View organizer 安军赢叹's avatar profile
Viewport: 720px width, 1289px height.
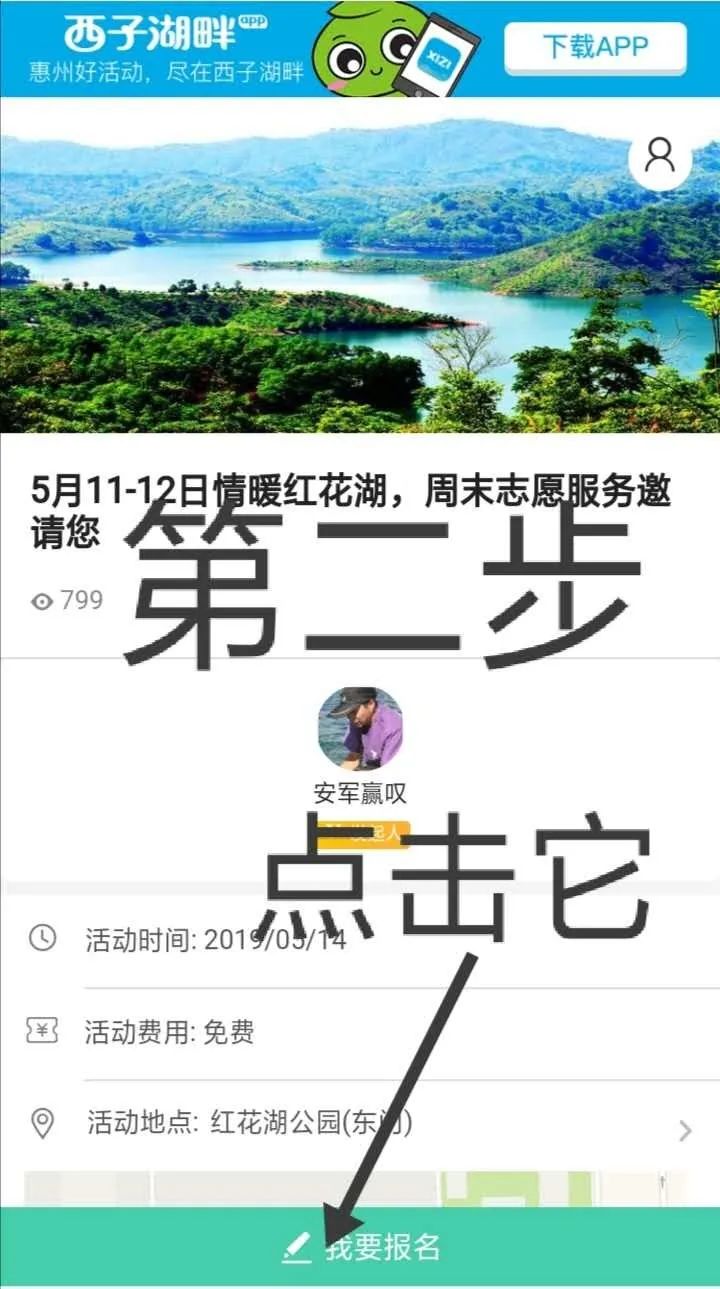coord(360,727)
